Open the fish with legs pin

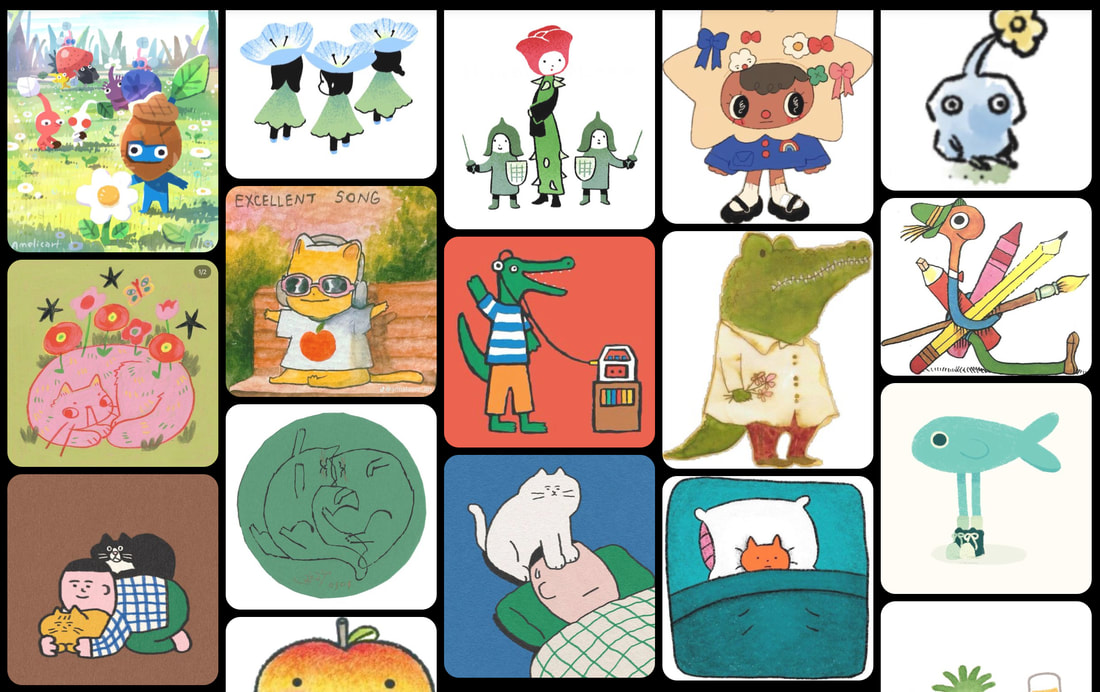985,488
